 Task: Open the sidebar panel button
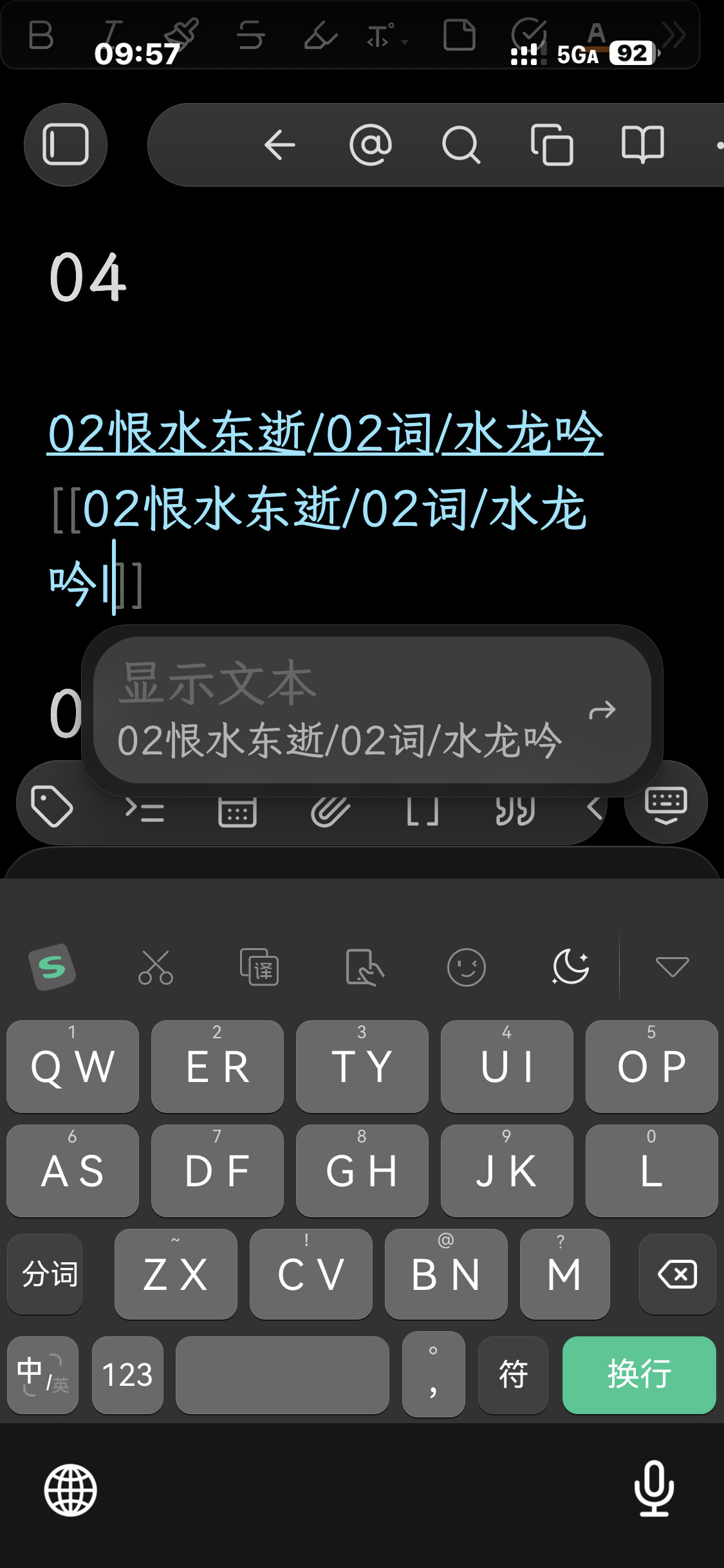coord(65,144)
